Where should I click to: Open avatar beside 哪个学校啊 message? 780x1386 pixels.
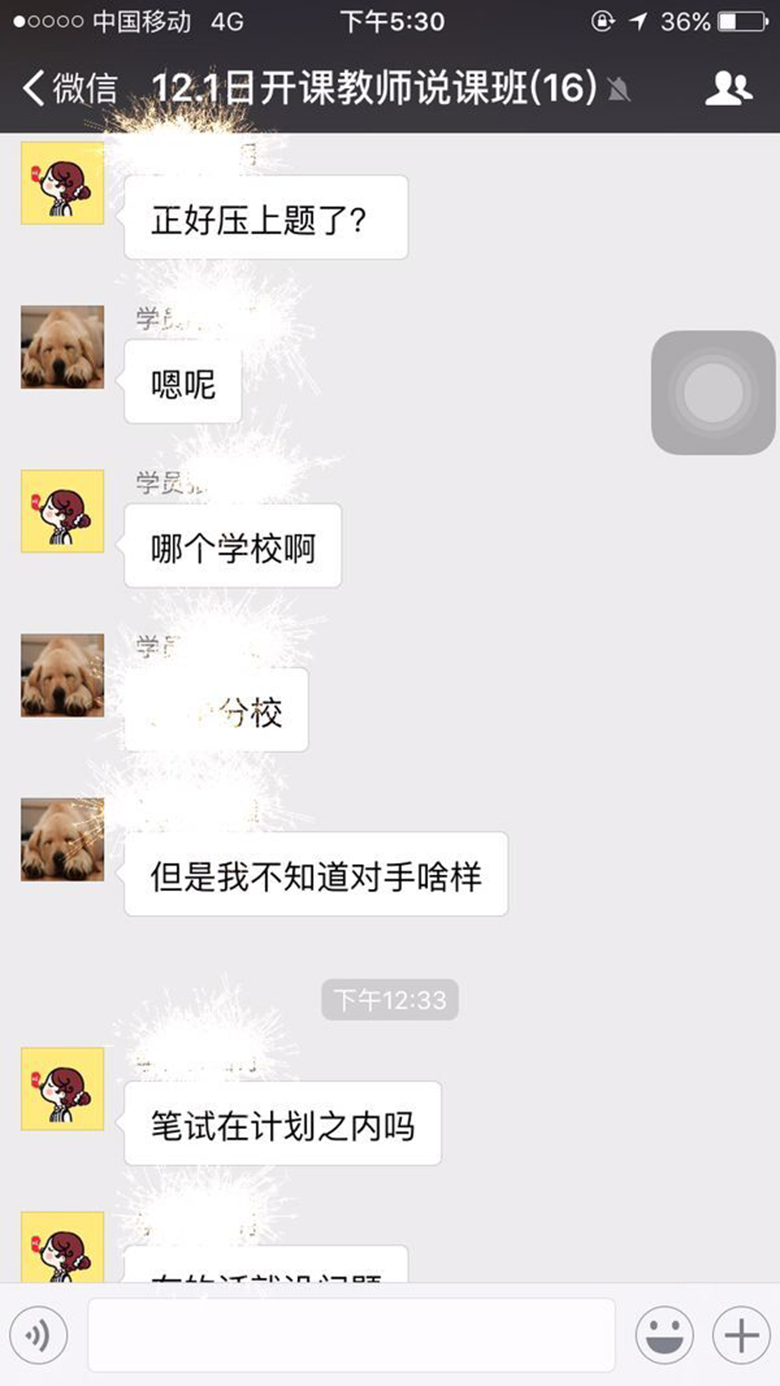pyautogui.click(x=62, y=511)
